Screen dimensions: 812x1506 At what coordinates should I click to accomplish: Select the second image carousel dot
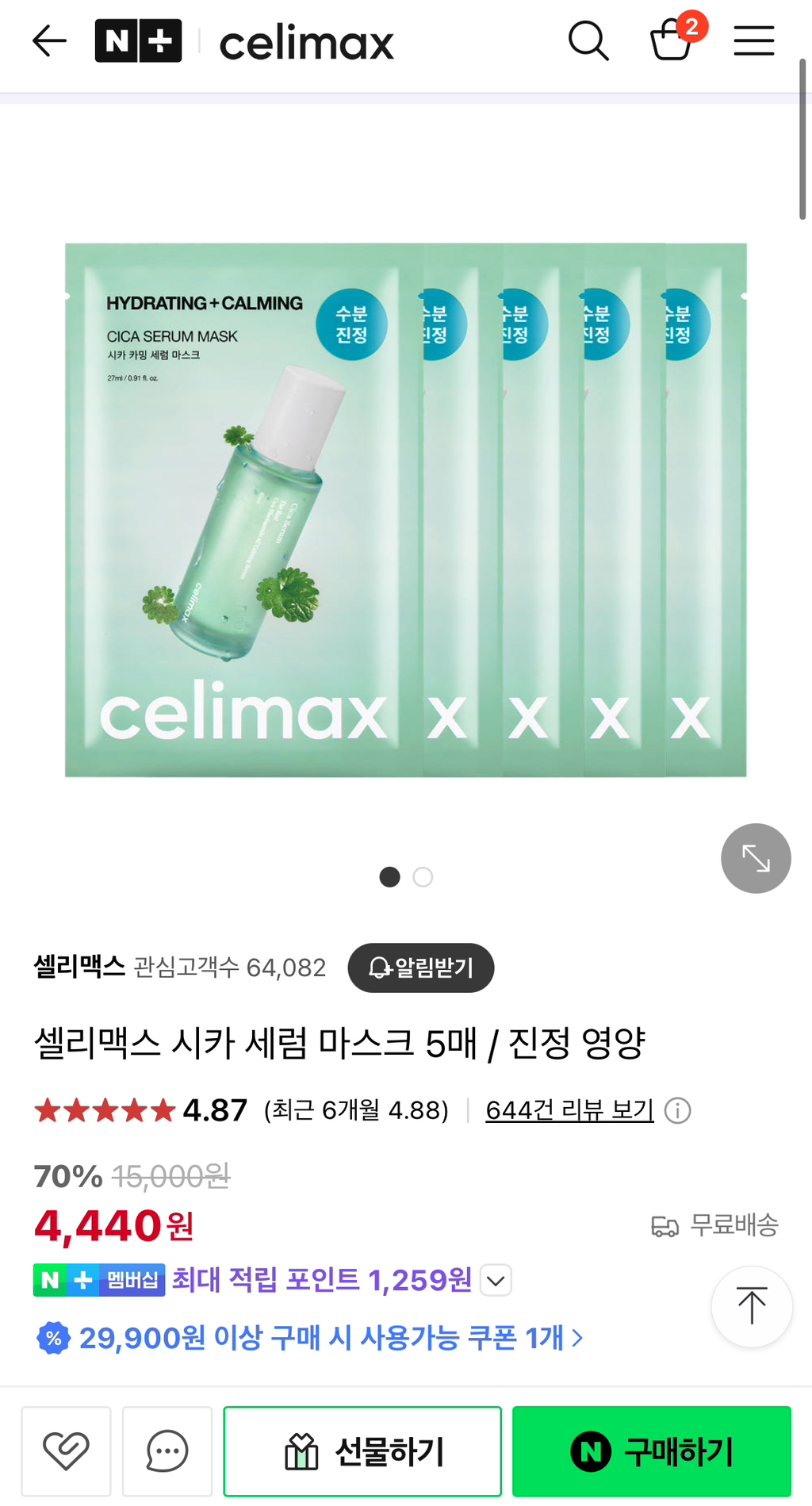click(x=424, y=877)
